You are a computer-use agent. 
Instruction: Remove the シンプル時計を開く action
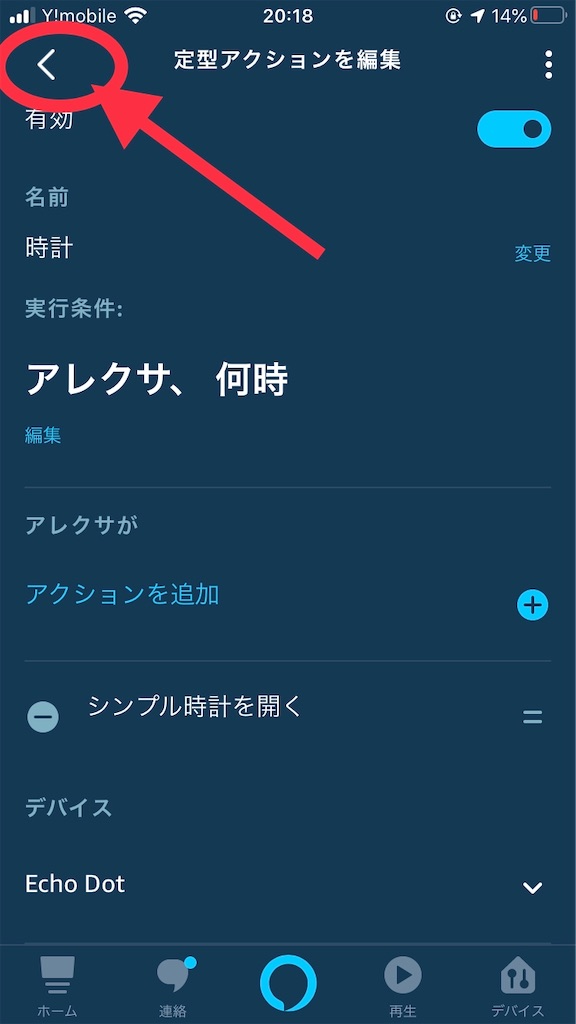coord(43,718)
